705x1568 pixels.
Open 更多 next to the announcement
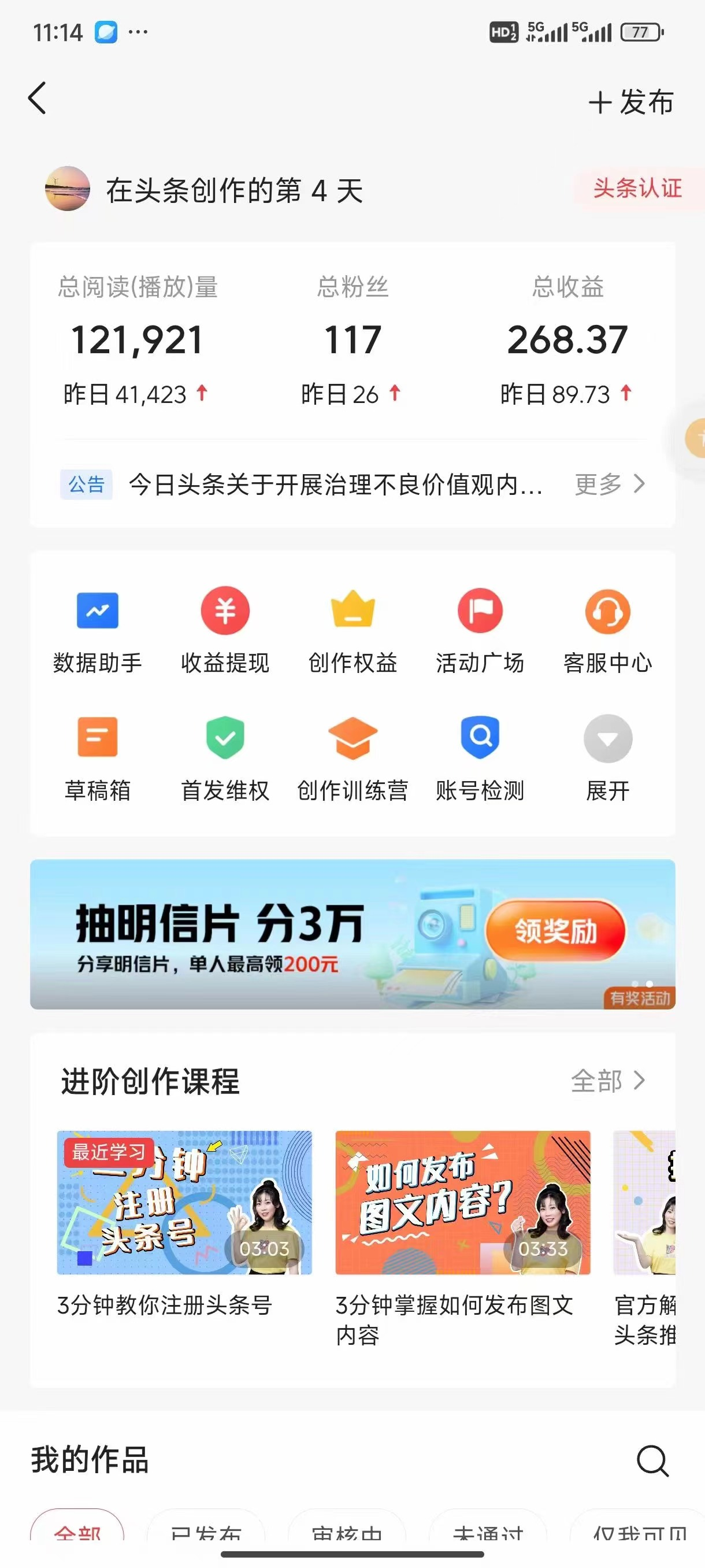coord(608,484)
